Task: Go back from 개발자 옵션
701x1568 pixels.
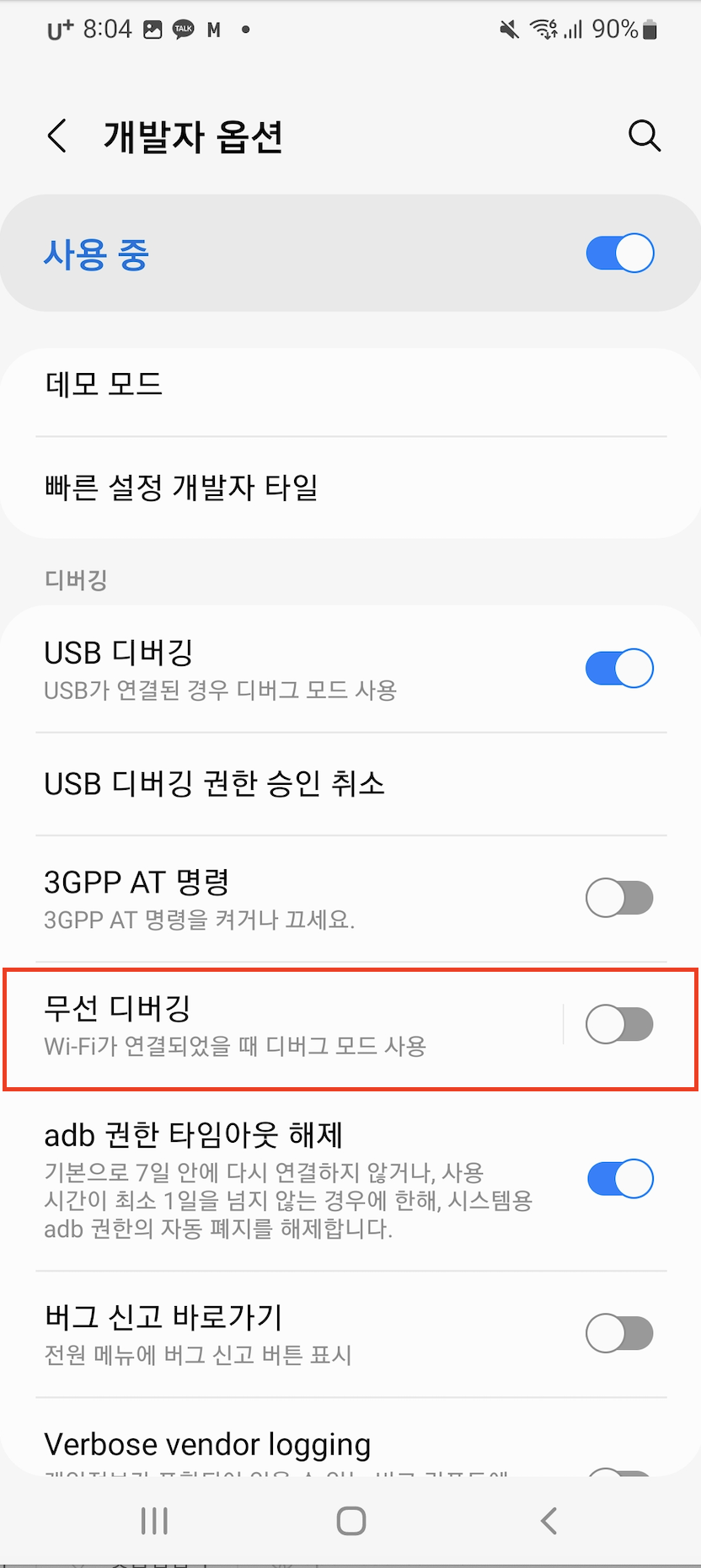Action: point(57,136)
